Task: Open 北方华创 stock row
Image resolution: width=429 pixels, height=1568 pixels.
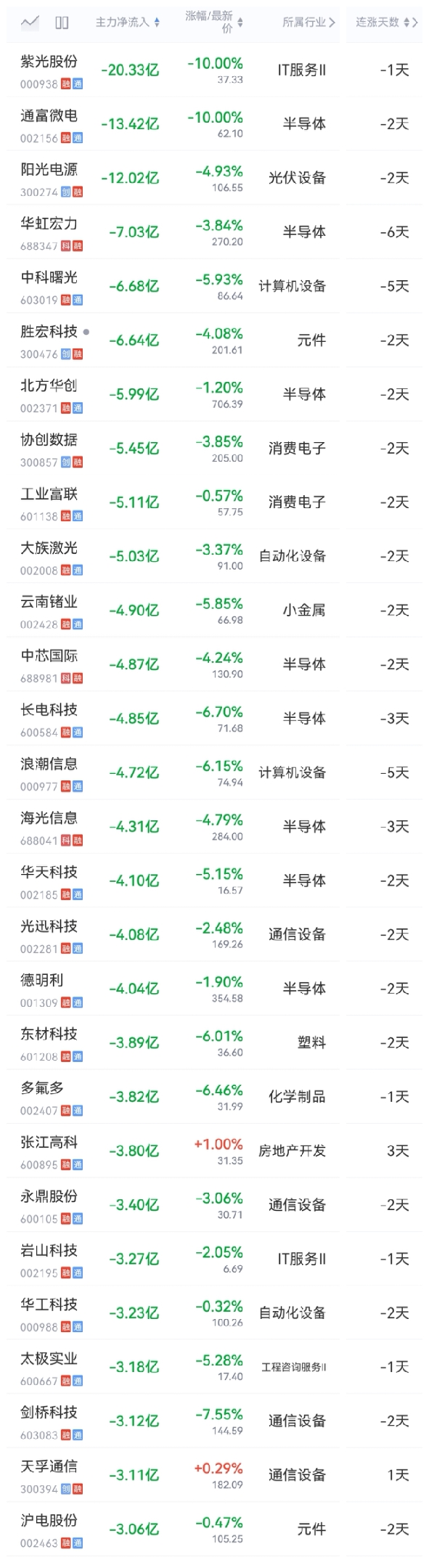Action: tap(214, 394)
